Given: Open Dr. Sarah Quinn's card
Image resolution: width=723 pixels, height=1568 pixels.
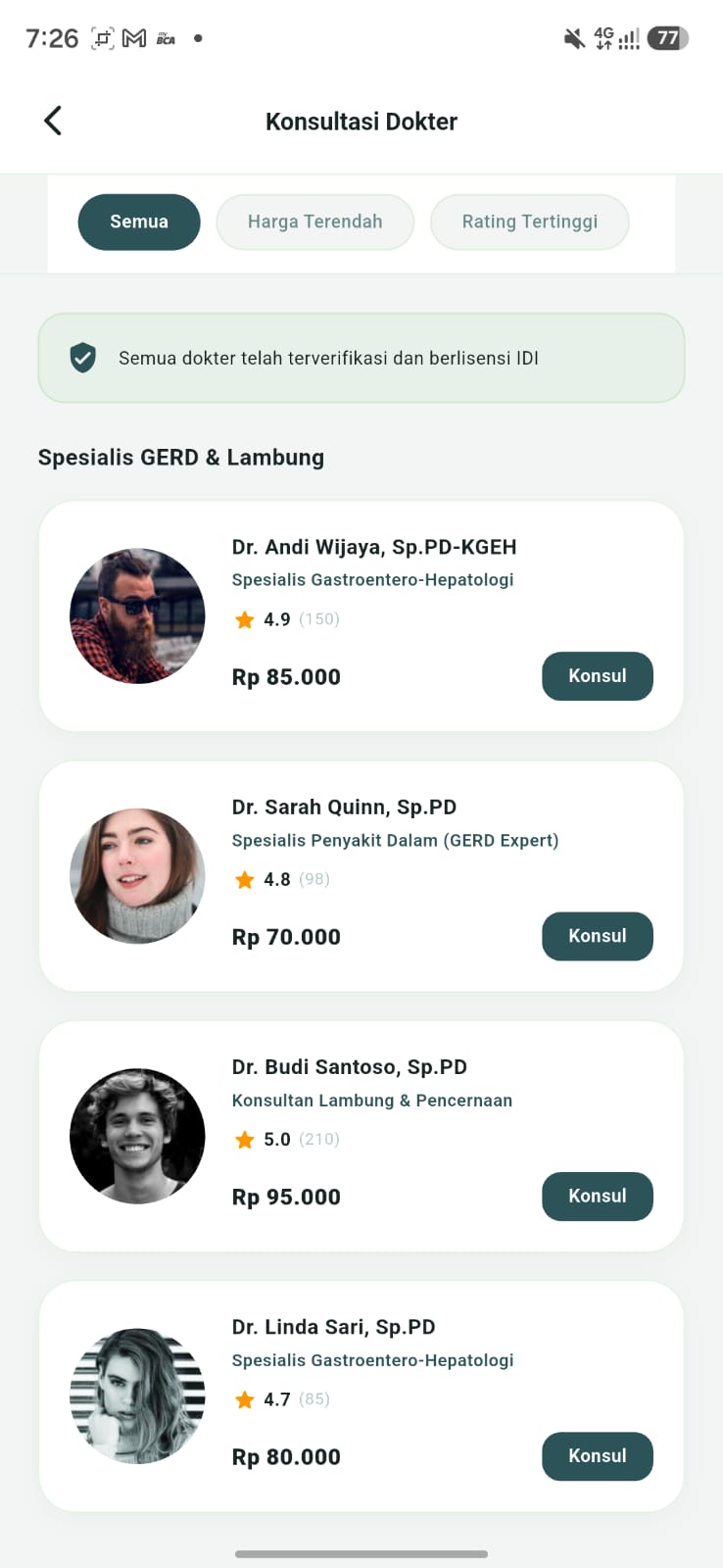Looking at the screenshot, I should (x=361, y=876).
